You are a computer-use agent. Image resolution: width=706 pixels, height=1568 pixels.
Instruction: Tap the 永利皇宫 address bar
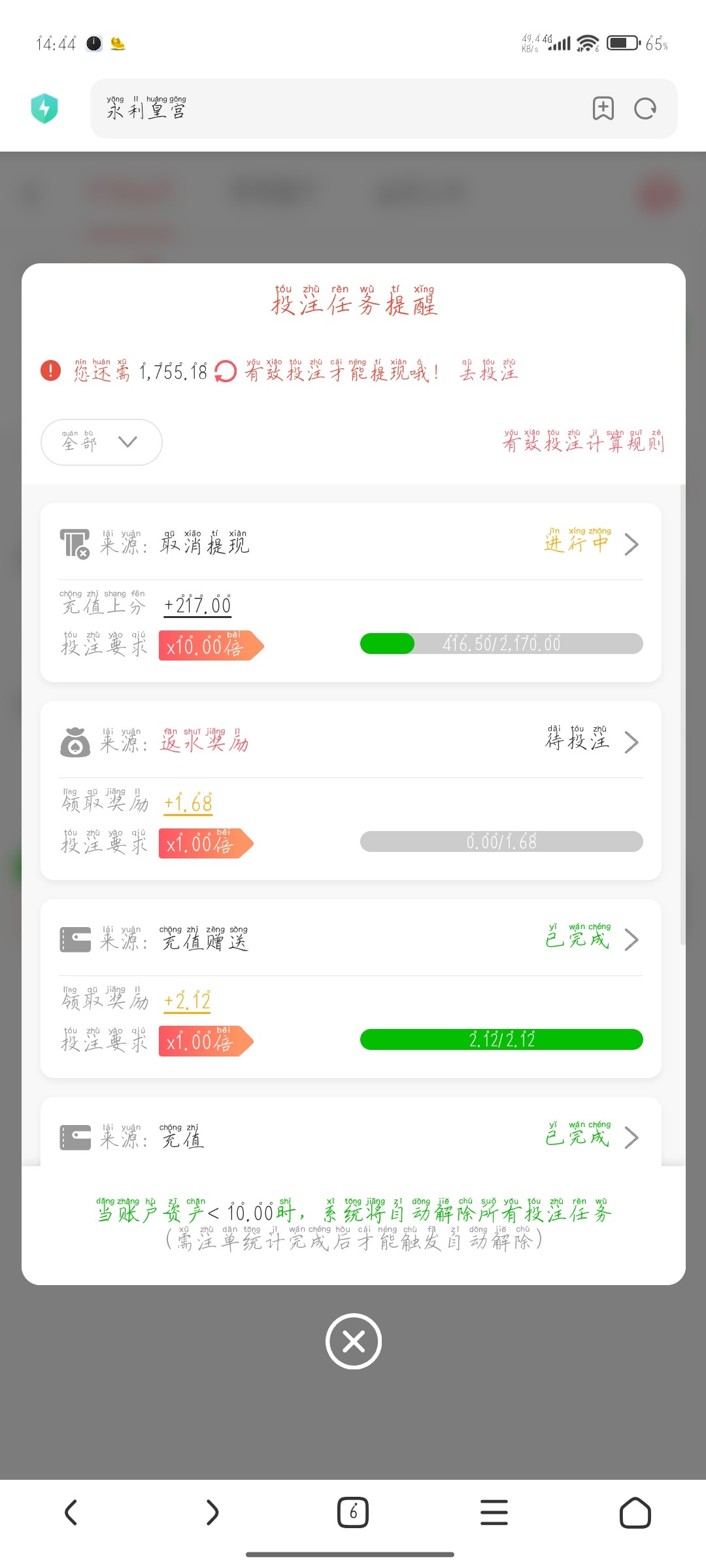pos(340,108)
